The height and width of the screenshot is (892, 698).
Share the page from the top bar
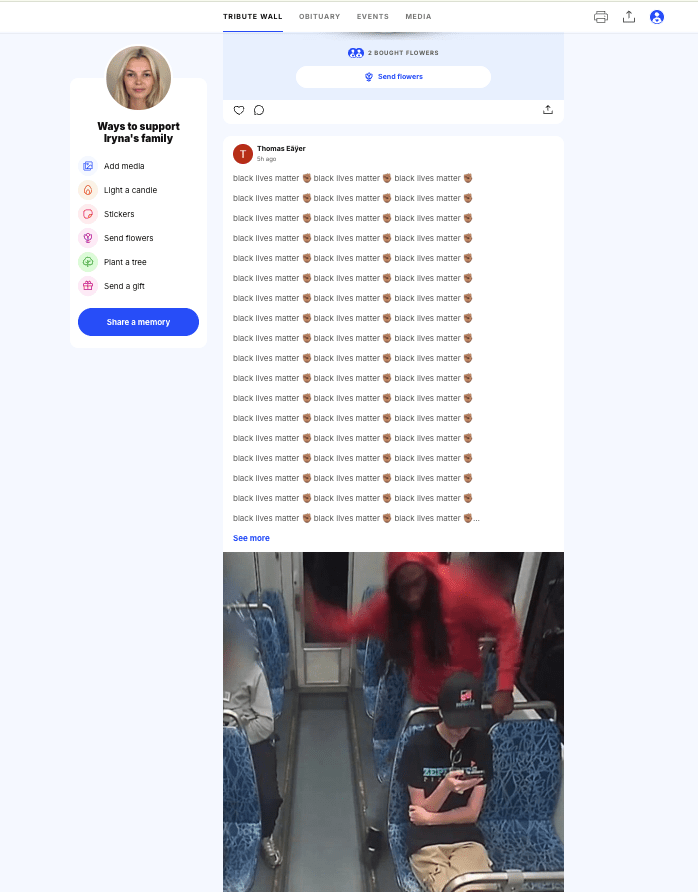point(629,17)
